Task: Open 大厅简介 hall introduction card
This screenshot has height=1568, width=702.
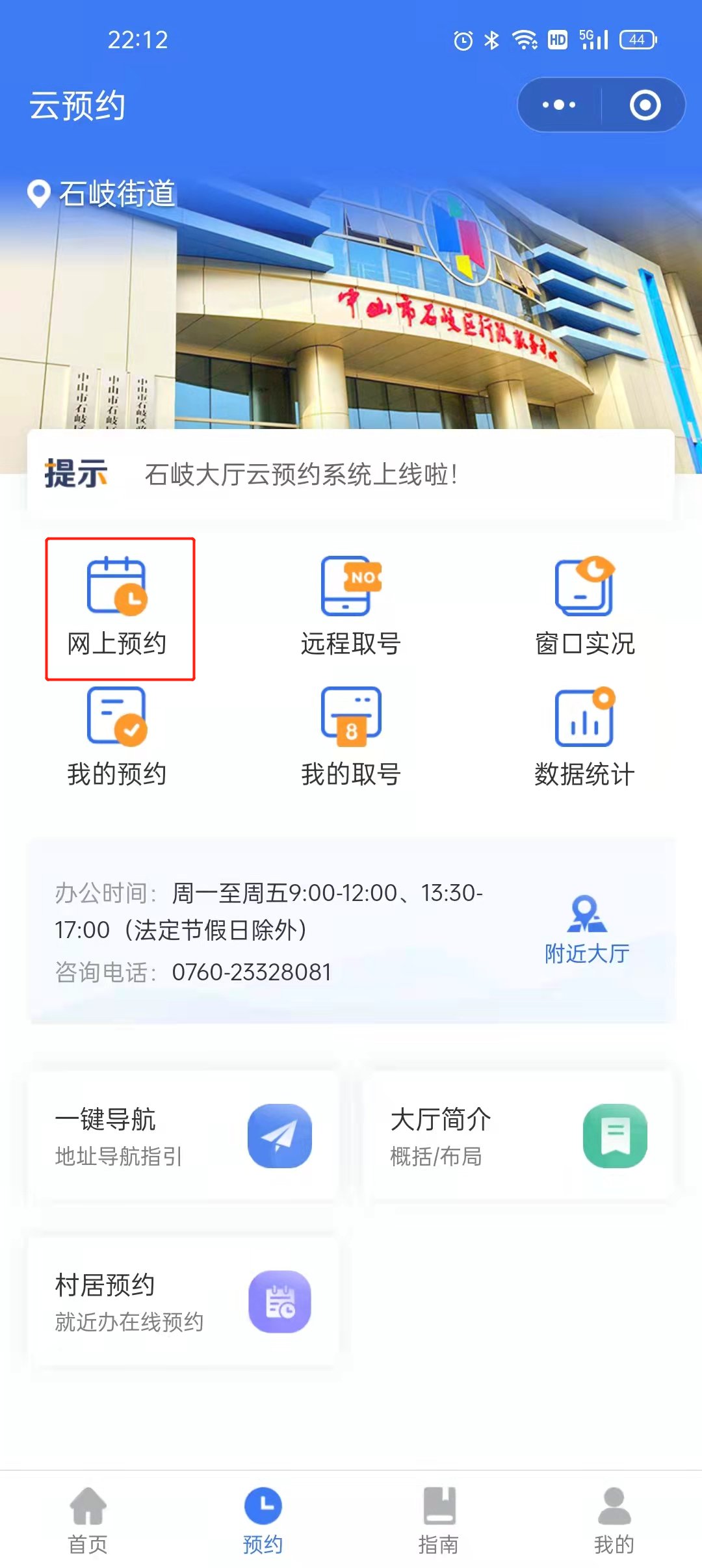Action: [518, 1136]
